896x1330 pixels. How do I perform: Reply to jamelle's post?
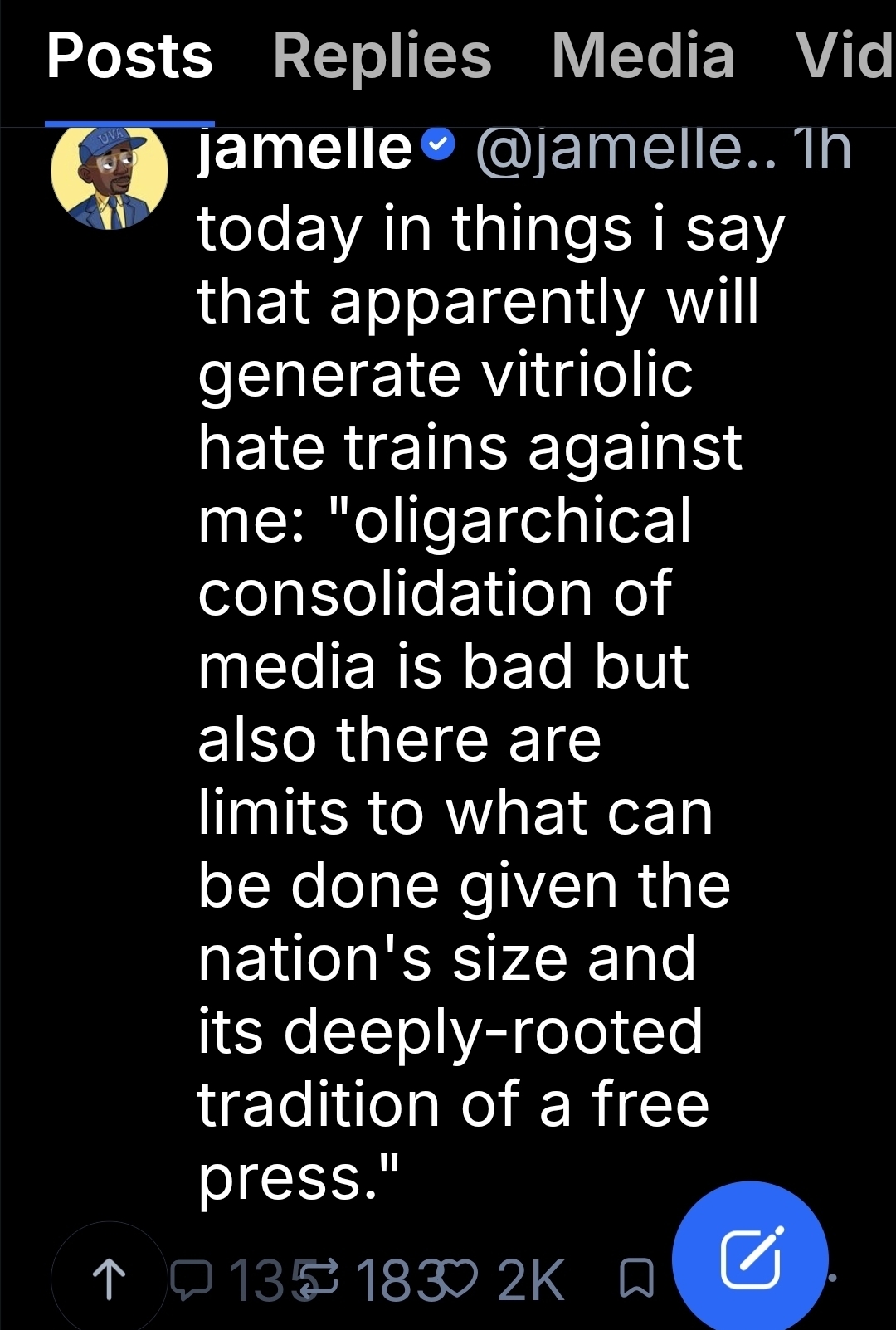pos(191,1279)
